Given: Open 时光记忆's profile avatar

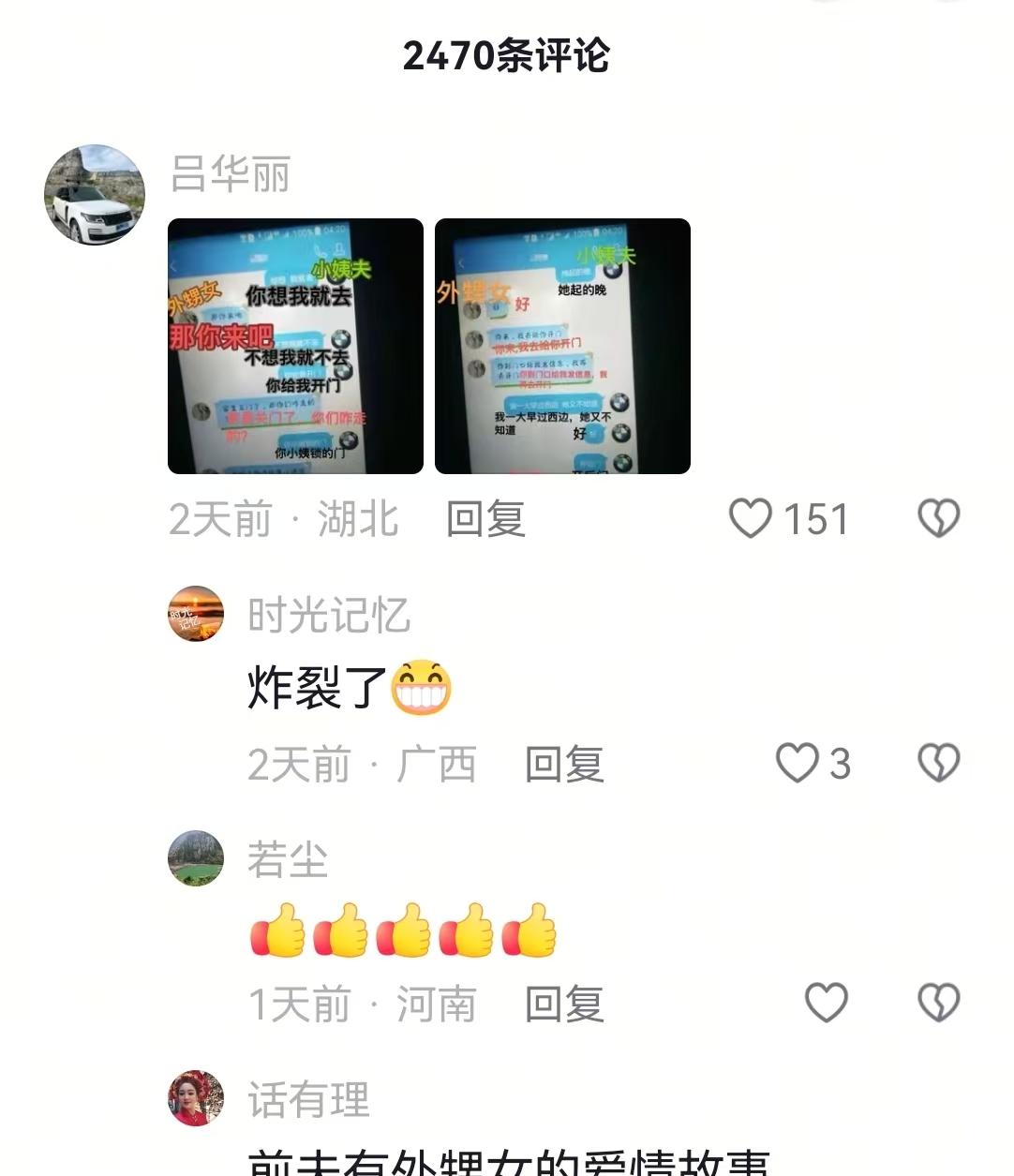Looking at the screenshot, I should click(196, 615).
